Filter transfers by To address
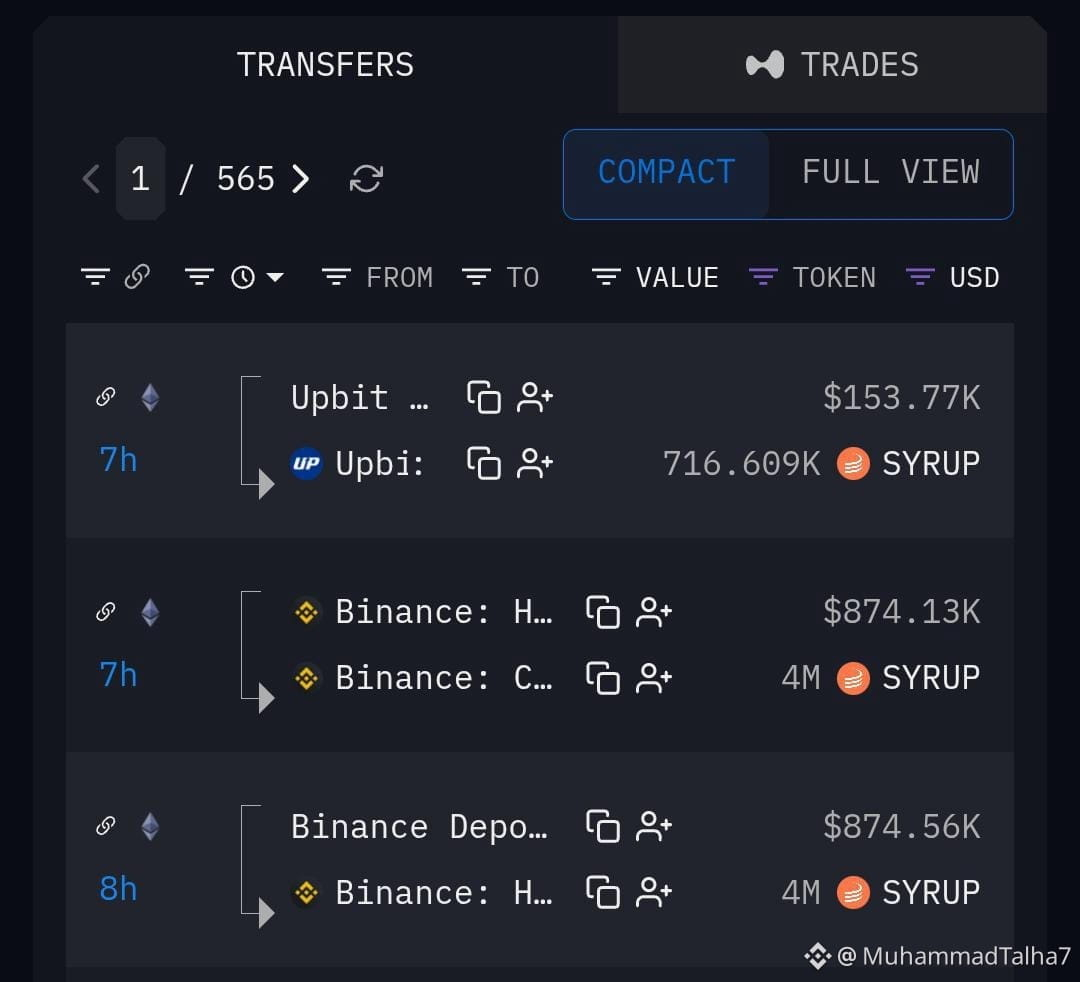1080x982 pixels. click(x=501, y=277)
